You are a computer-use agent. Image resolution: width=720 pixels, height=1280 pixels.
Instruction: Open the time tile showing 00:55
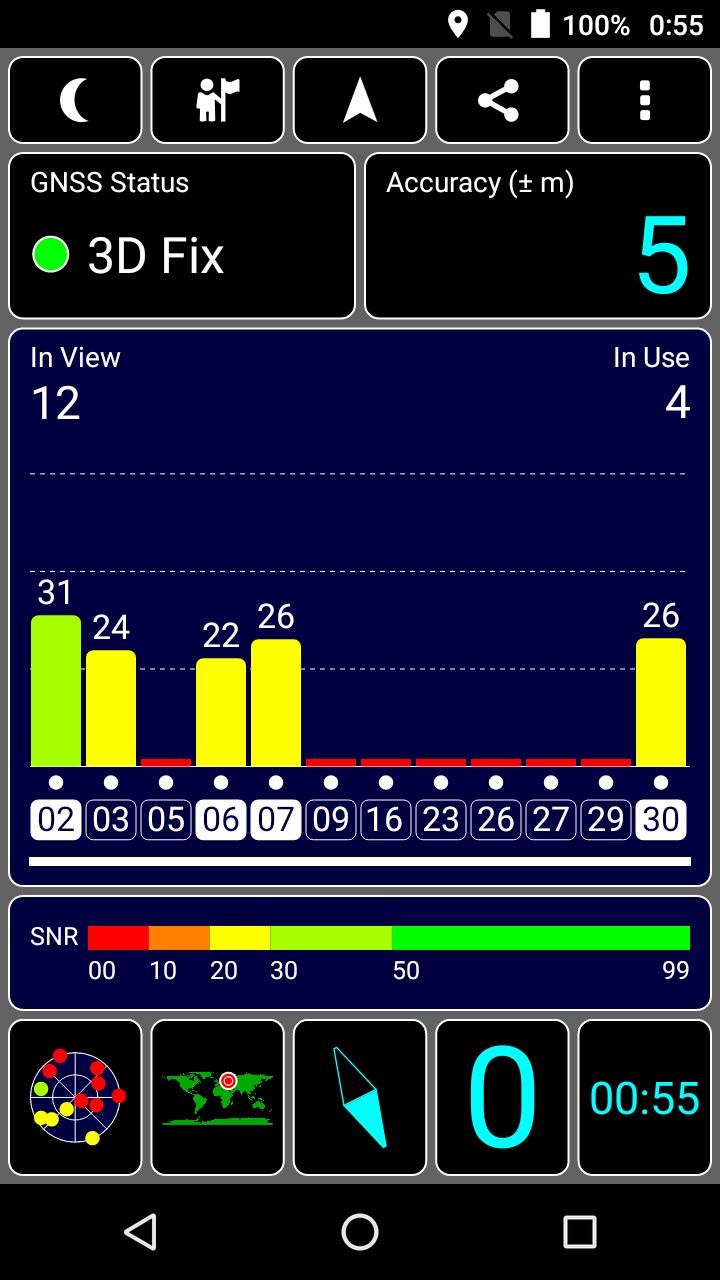point(645,1097)
